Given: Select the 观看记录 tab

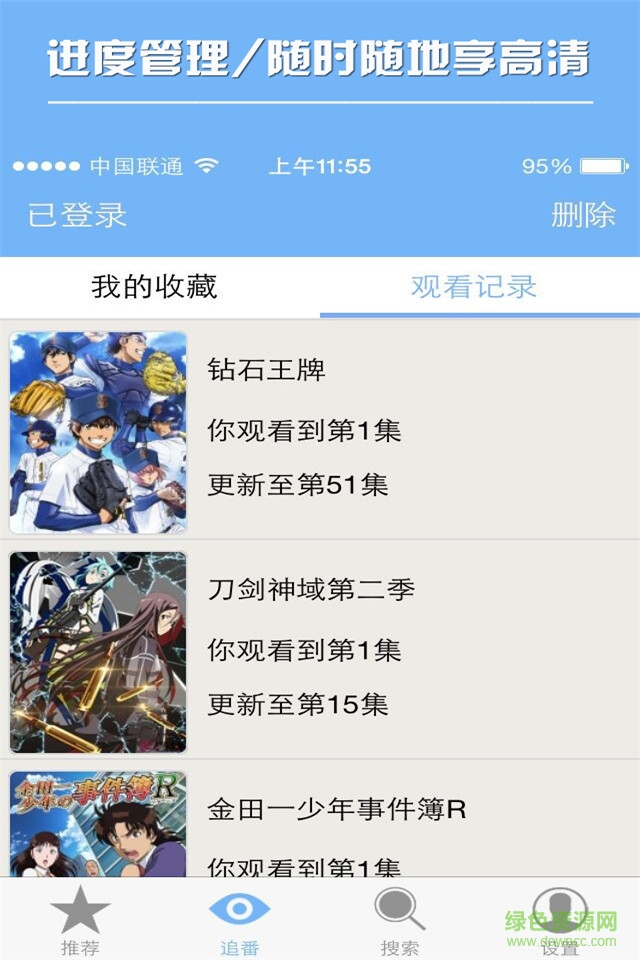Looking at the screenshot, I should [474, 287].
